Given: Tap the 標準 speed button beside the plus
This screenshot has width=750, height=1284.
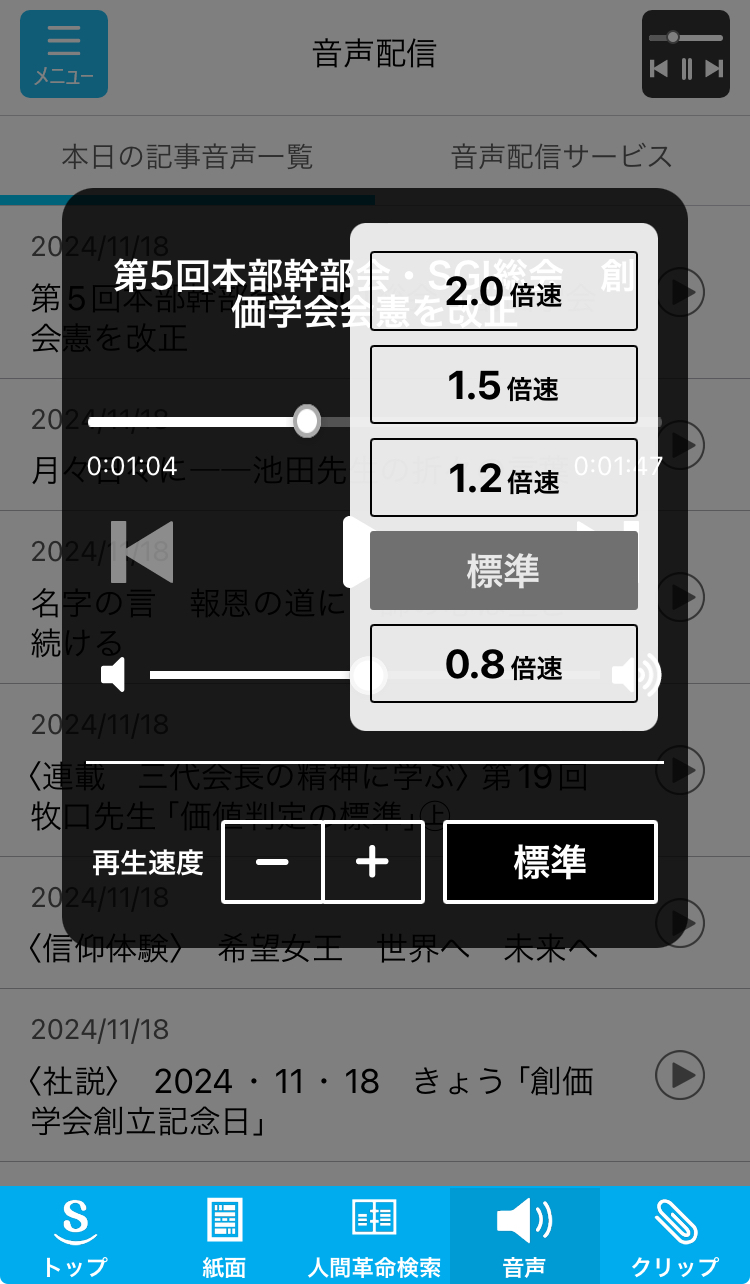Looking at the screenshot, I should tap(550, 862).
